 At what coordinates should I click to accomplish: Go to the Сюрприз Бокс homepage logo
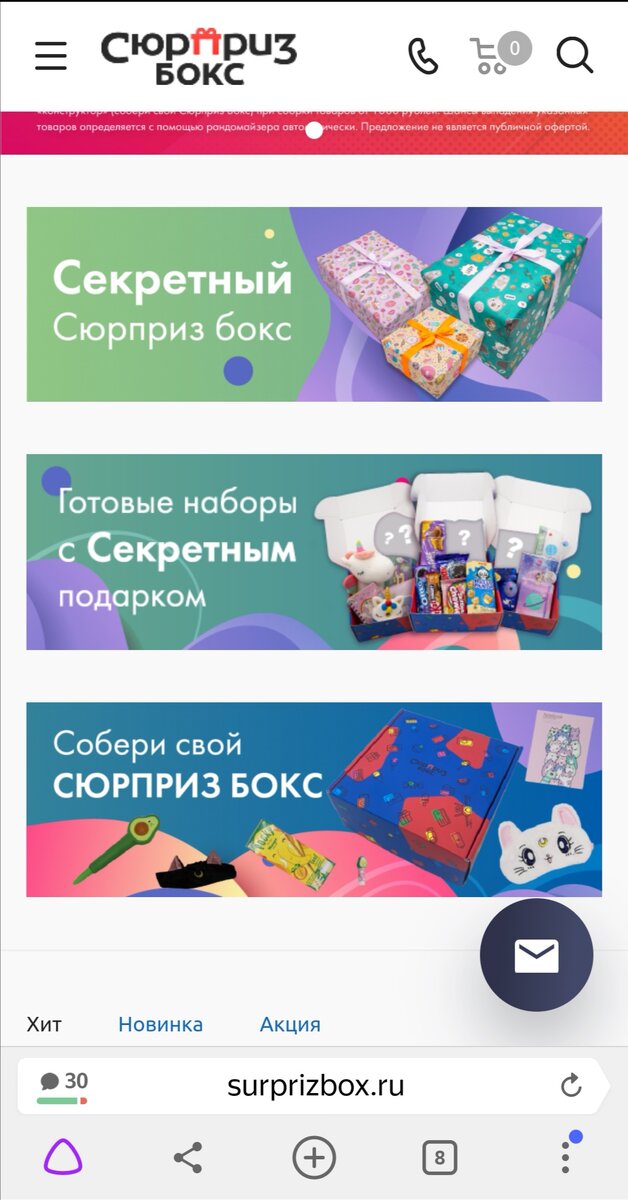point(199,56)
